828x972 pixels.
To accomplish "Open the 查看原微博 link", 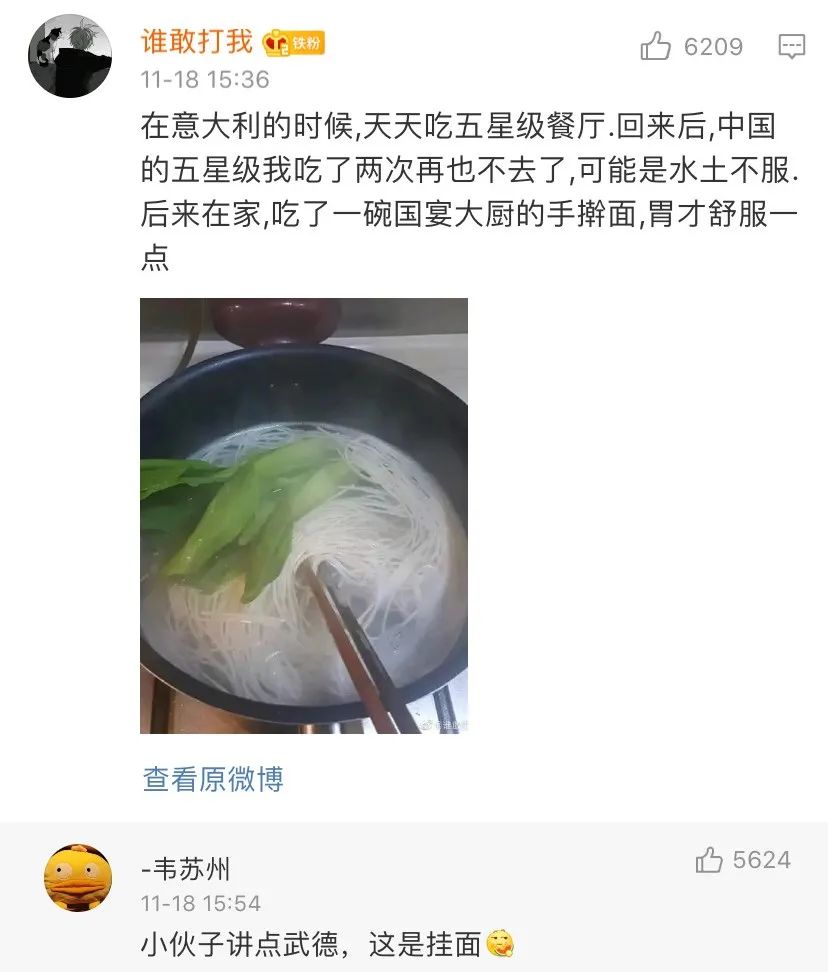I will coord(213,779).
